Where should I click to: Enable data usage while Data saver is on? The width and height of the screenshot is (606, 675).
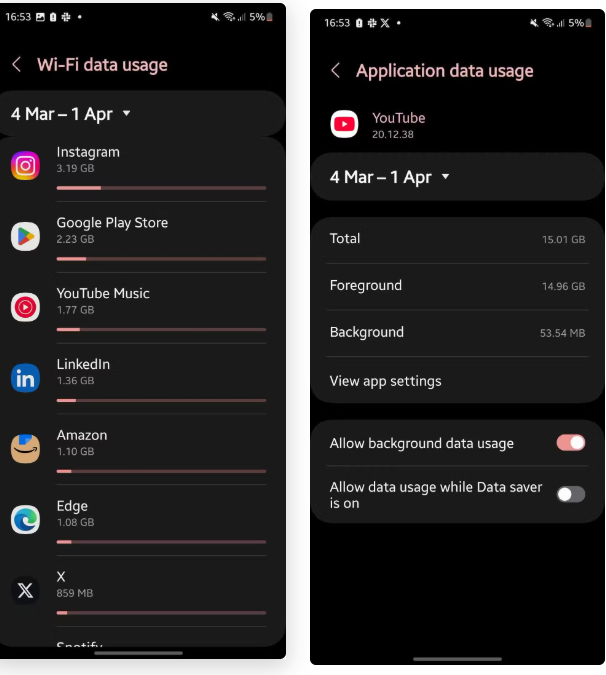point(570,494)
